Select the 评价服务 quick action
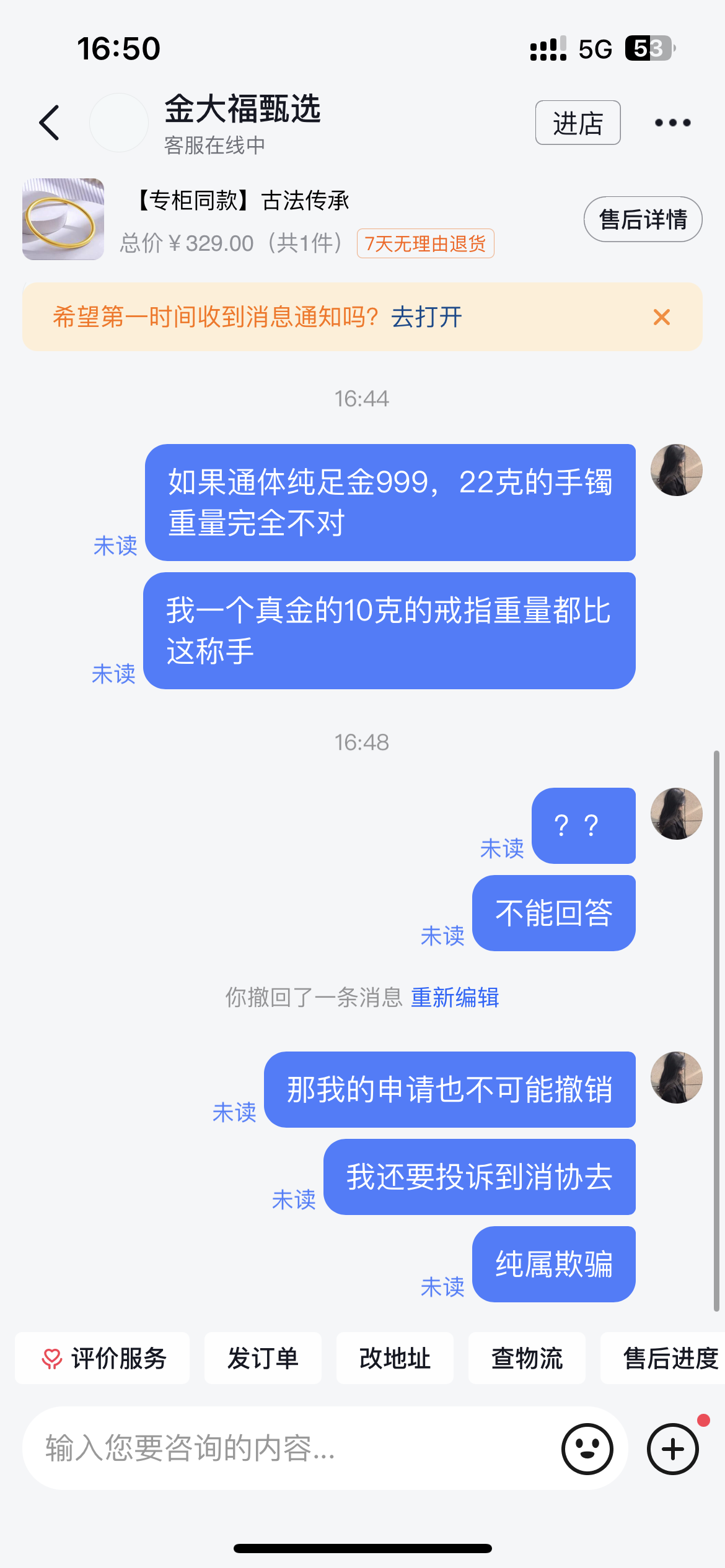Screen dimensions: 725x1568 [103, 1358]
